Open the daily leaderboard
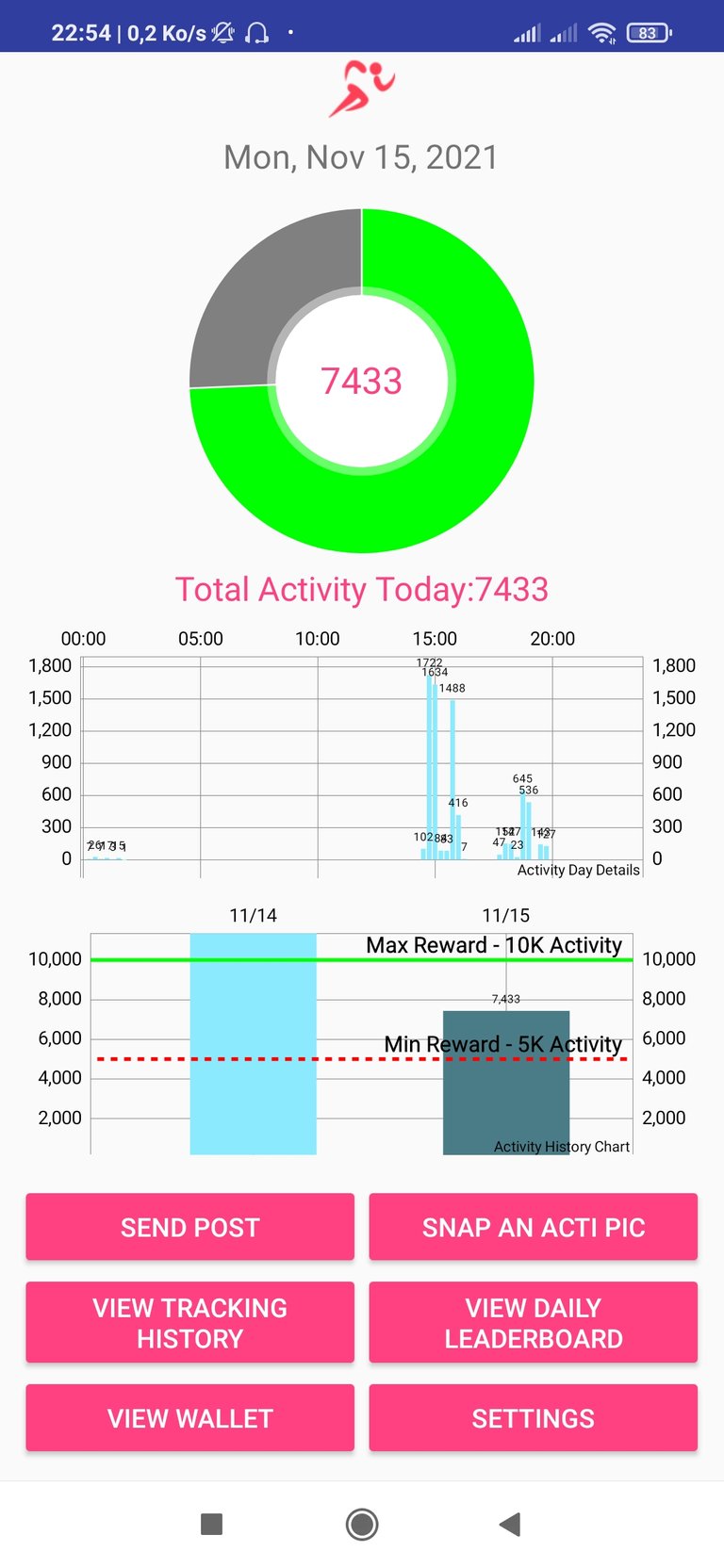 click(533, 1322)
